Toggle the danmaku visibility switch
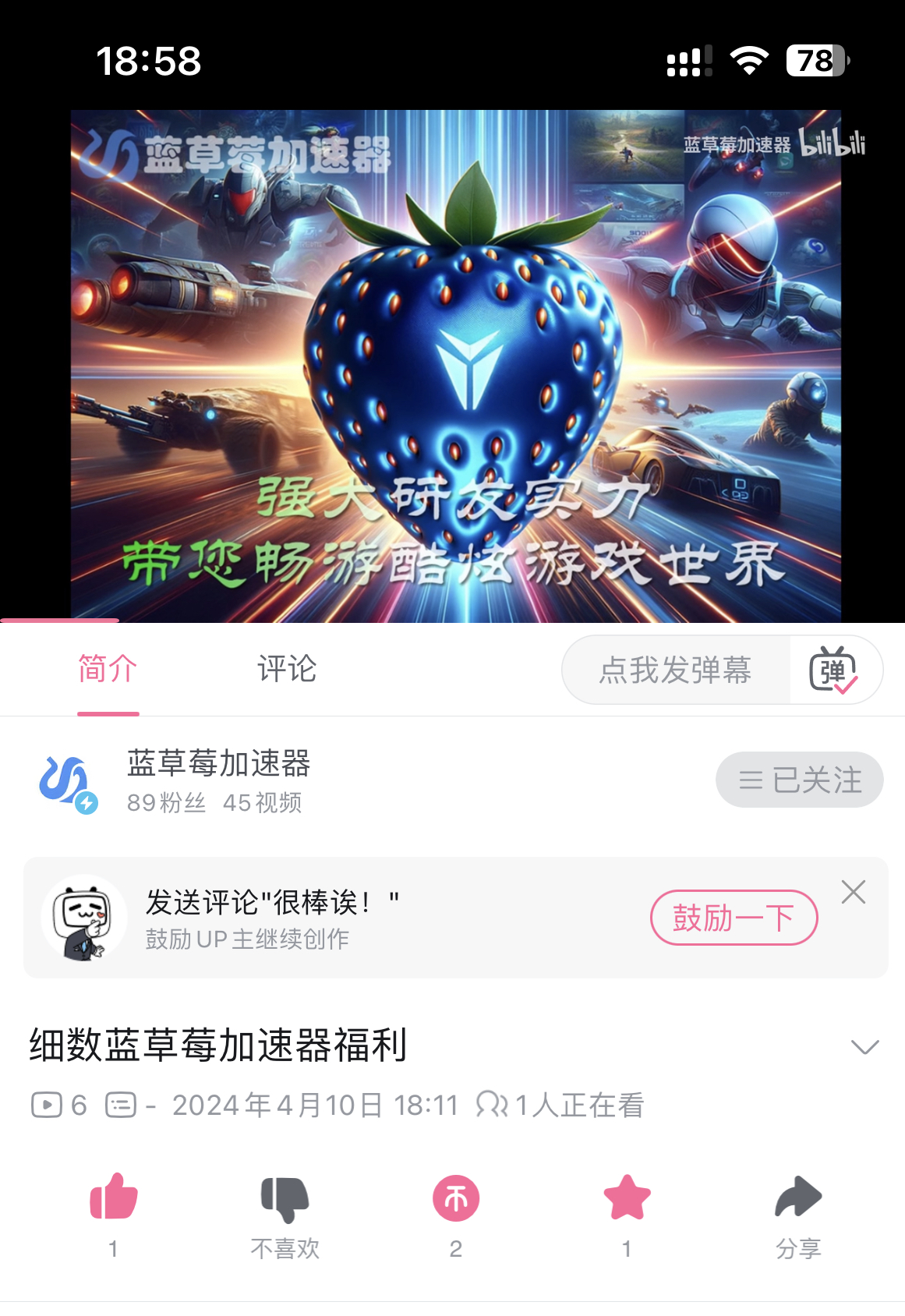Viewport: 905px width, 1316px height. tap(834, 670)
